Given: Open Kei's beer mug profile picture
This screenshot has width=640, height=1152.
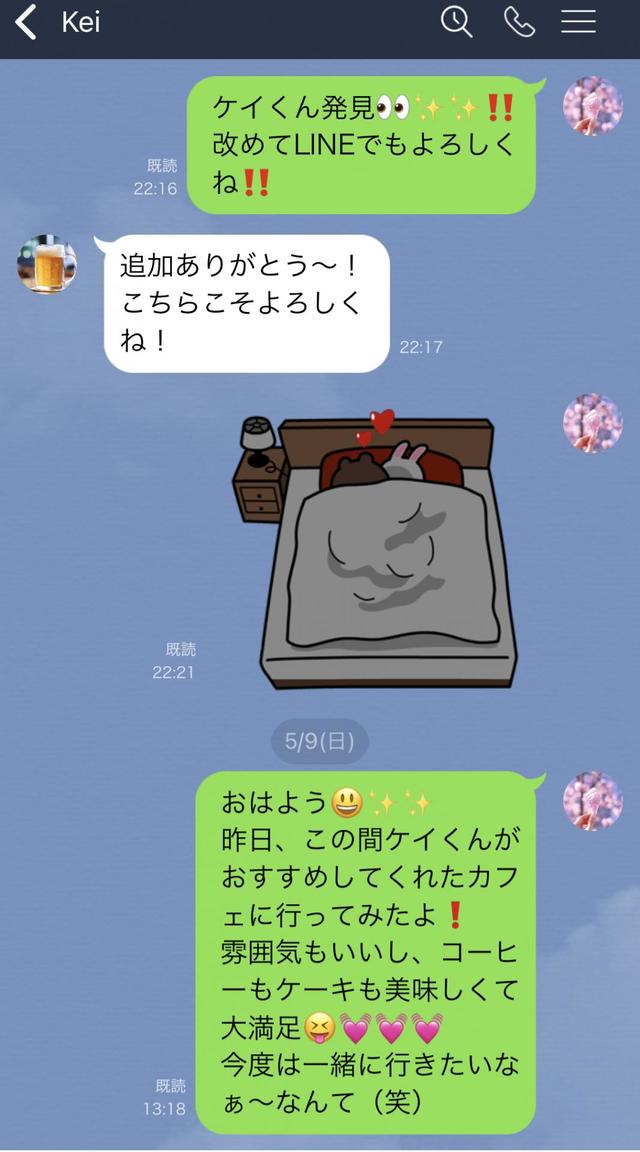Looking at the screenshot, I should tap(47, 265).
